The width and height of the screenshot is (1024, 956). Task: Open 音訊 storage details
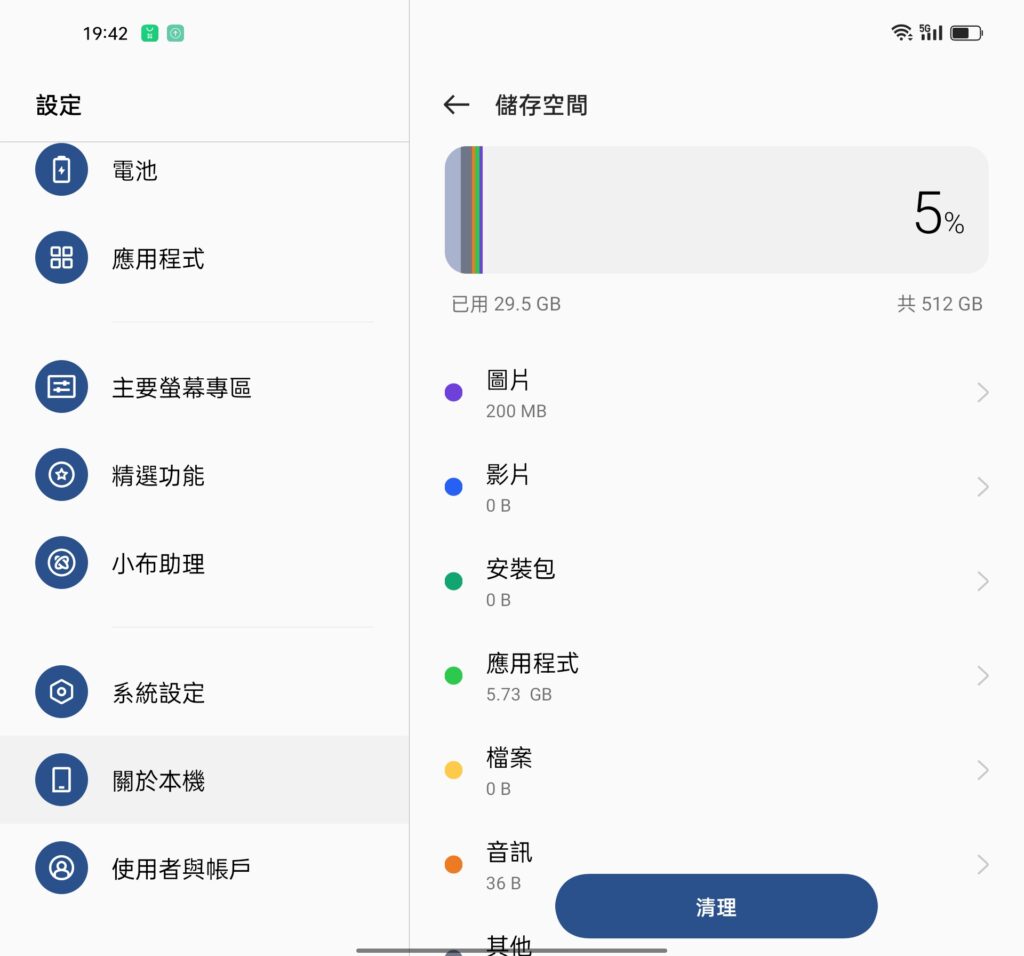(715, 850)
